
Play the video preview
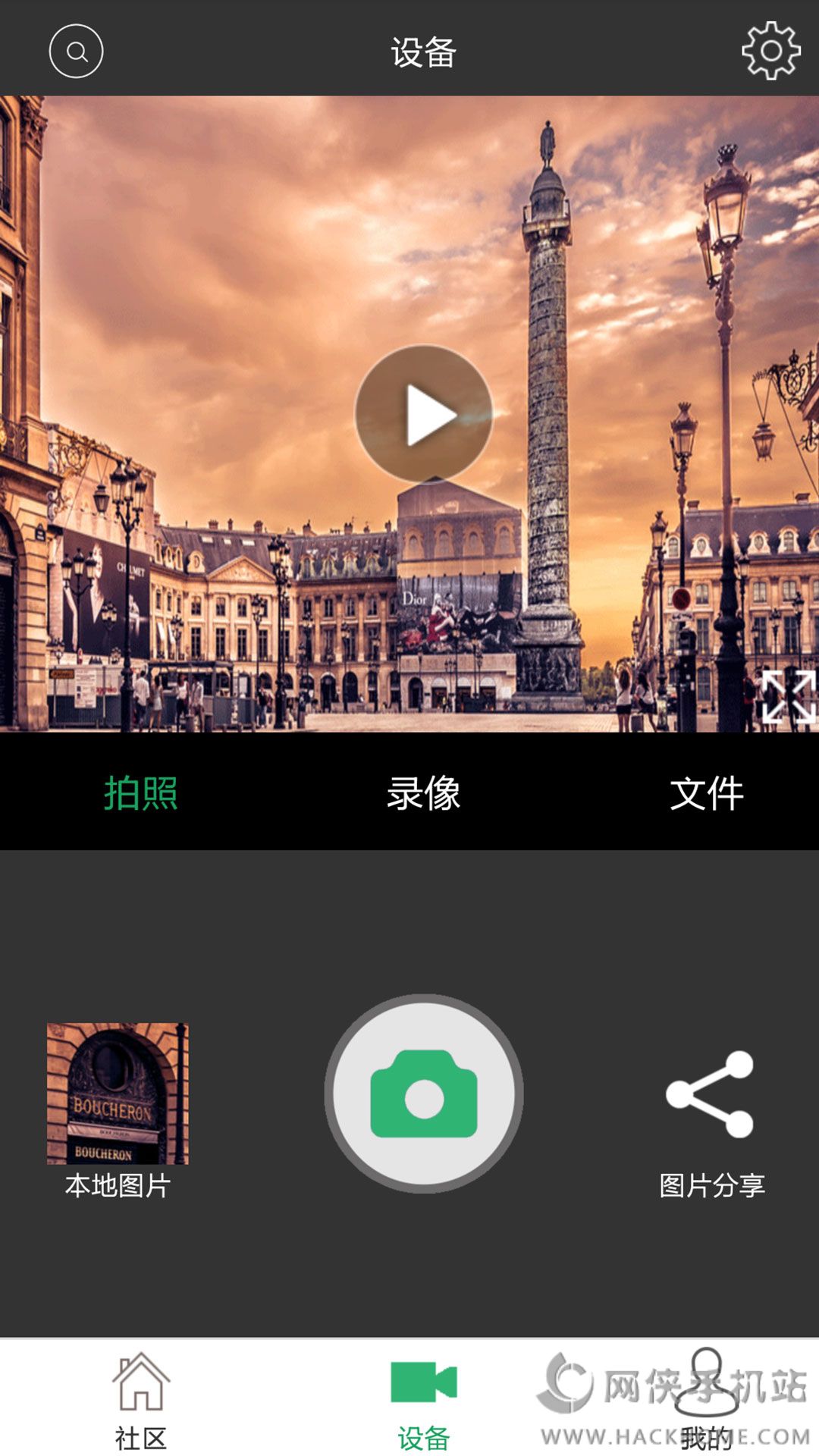click(424, 414)
